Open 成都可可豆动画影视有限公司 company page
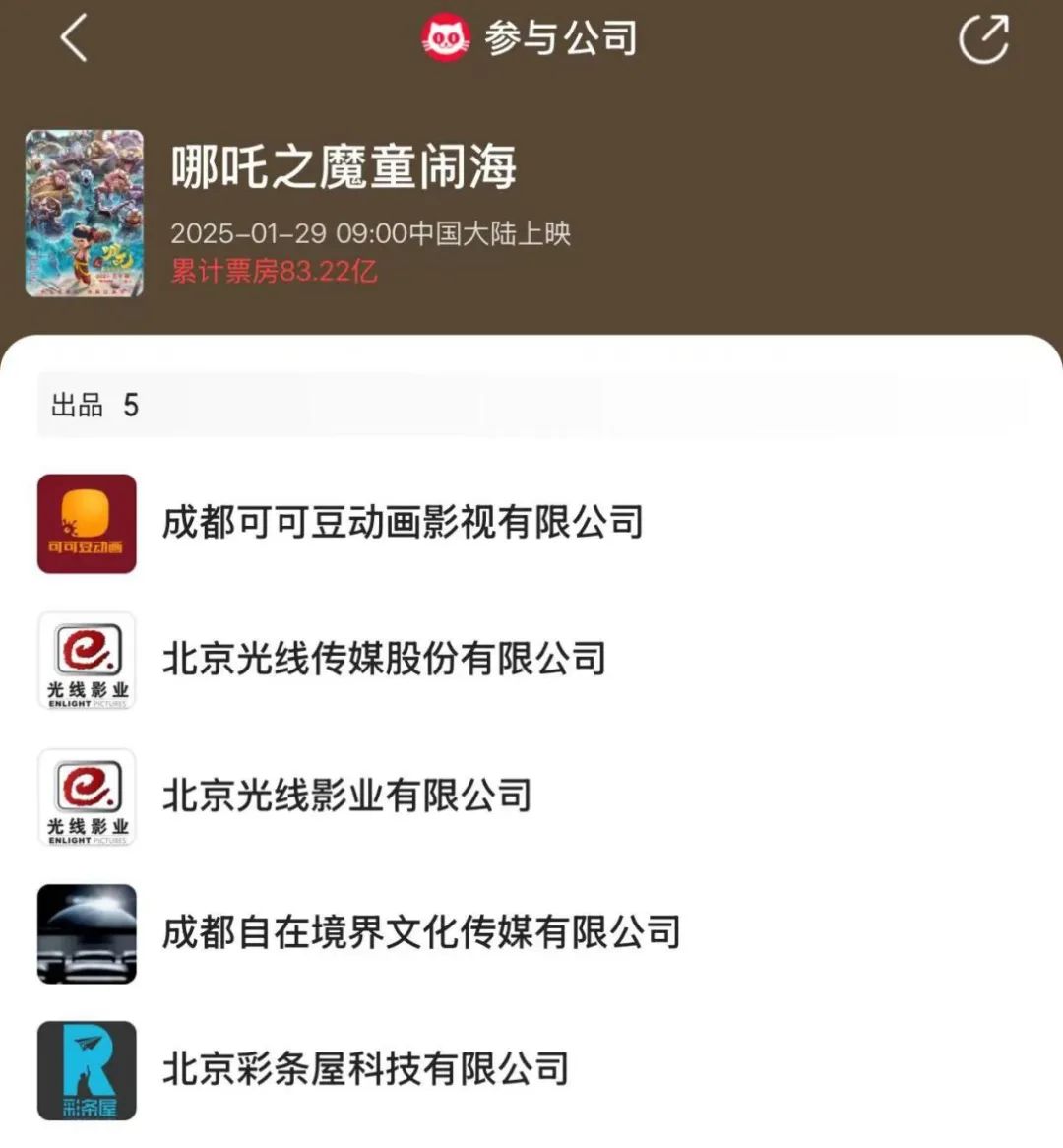This screenshot has width=1063, height=1148. pos(402,523)
